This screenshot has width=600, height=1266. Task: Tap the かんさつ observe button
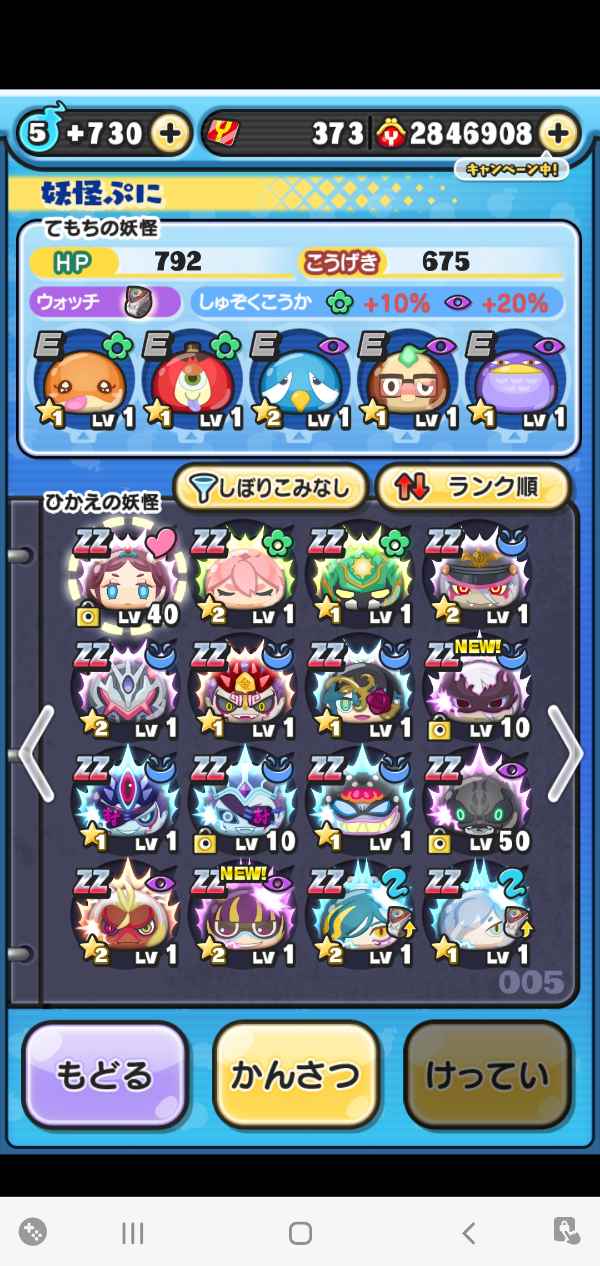coord(296,1075)
